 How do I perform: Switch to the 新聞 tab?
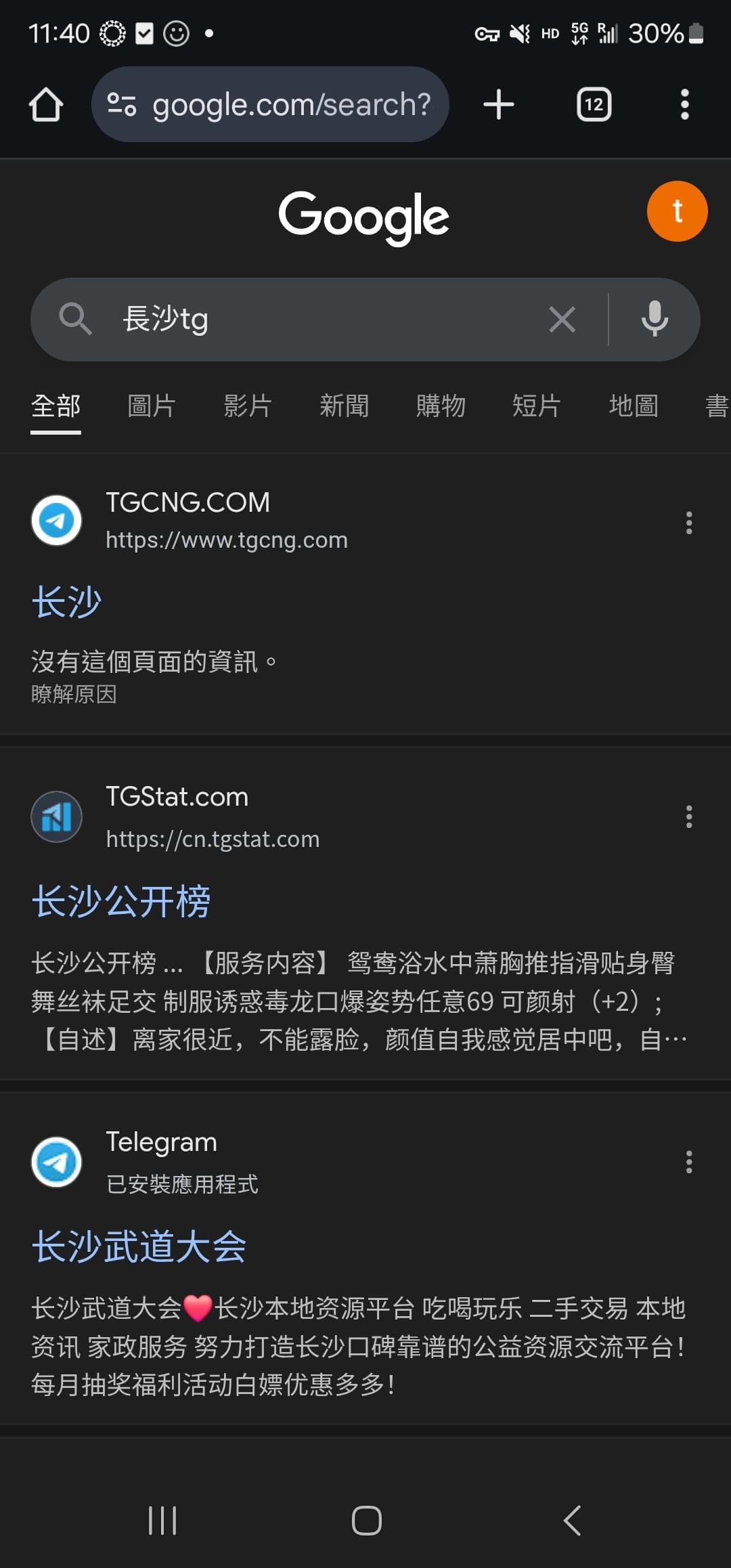[344, 406]
